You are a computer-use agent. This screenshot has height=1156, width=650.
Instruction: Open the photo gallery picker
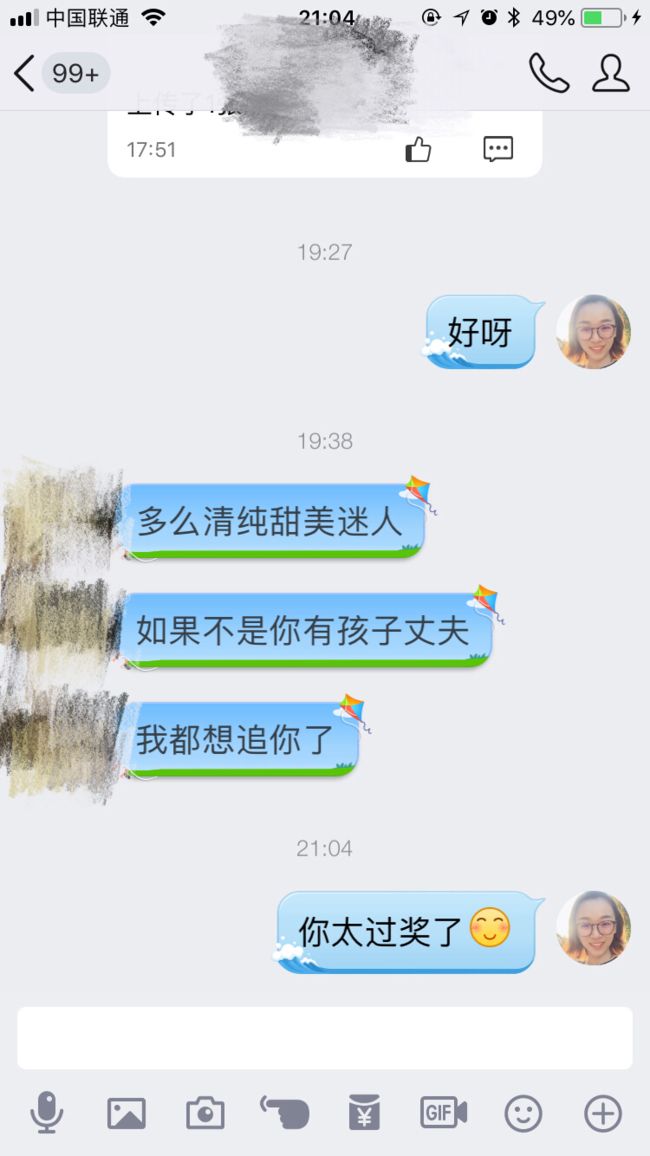(126, 1113)
